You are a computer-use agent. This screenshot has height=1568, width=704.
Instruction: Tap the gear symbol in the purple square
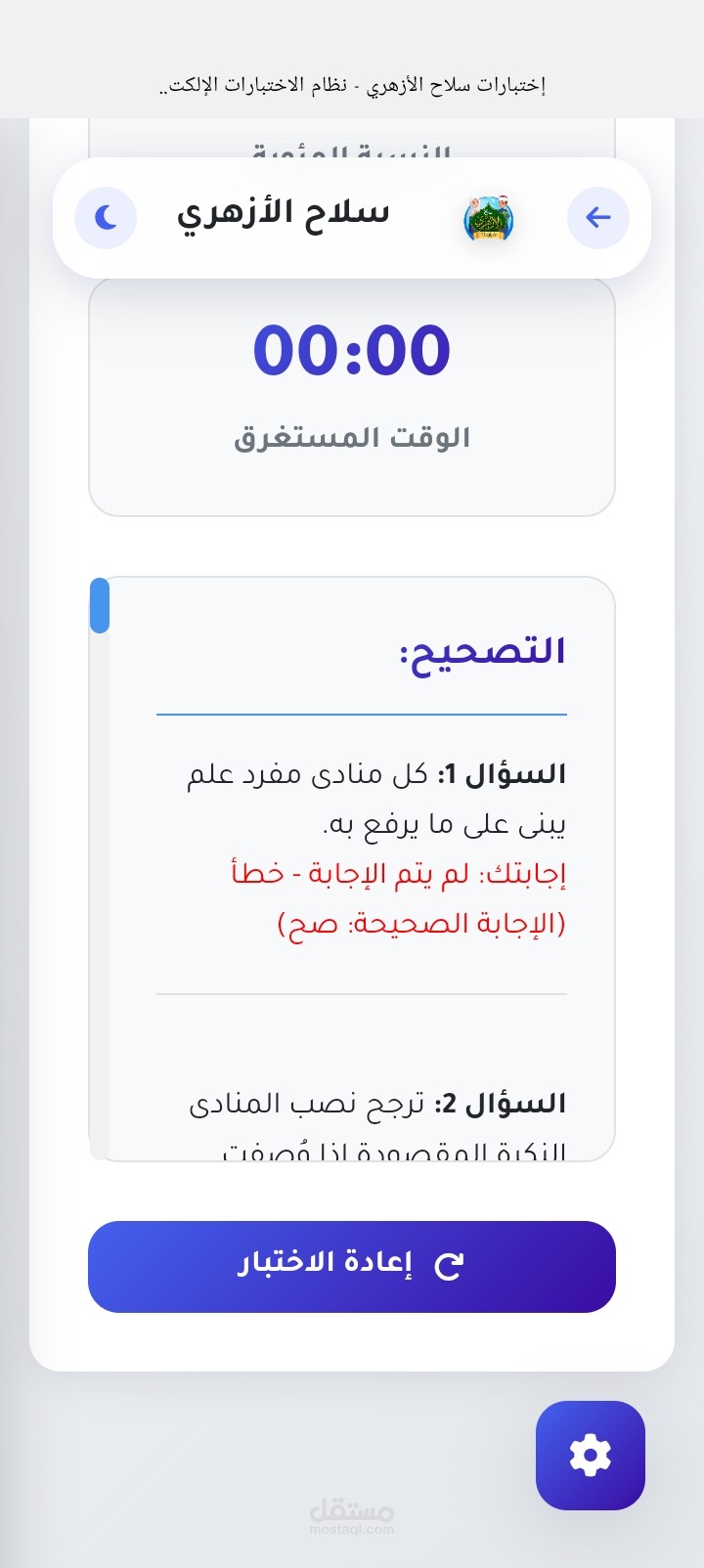click(590, 1456)
